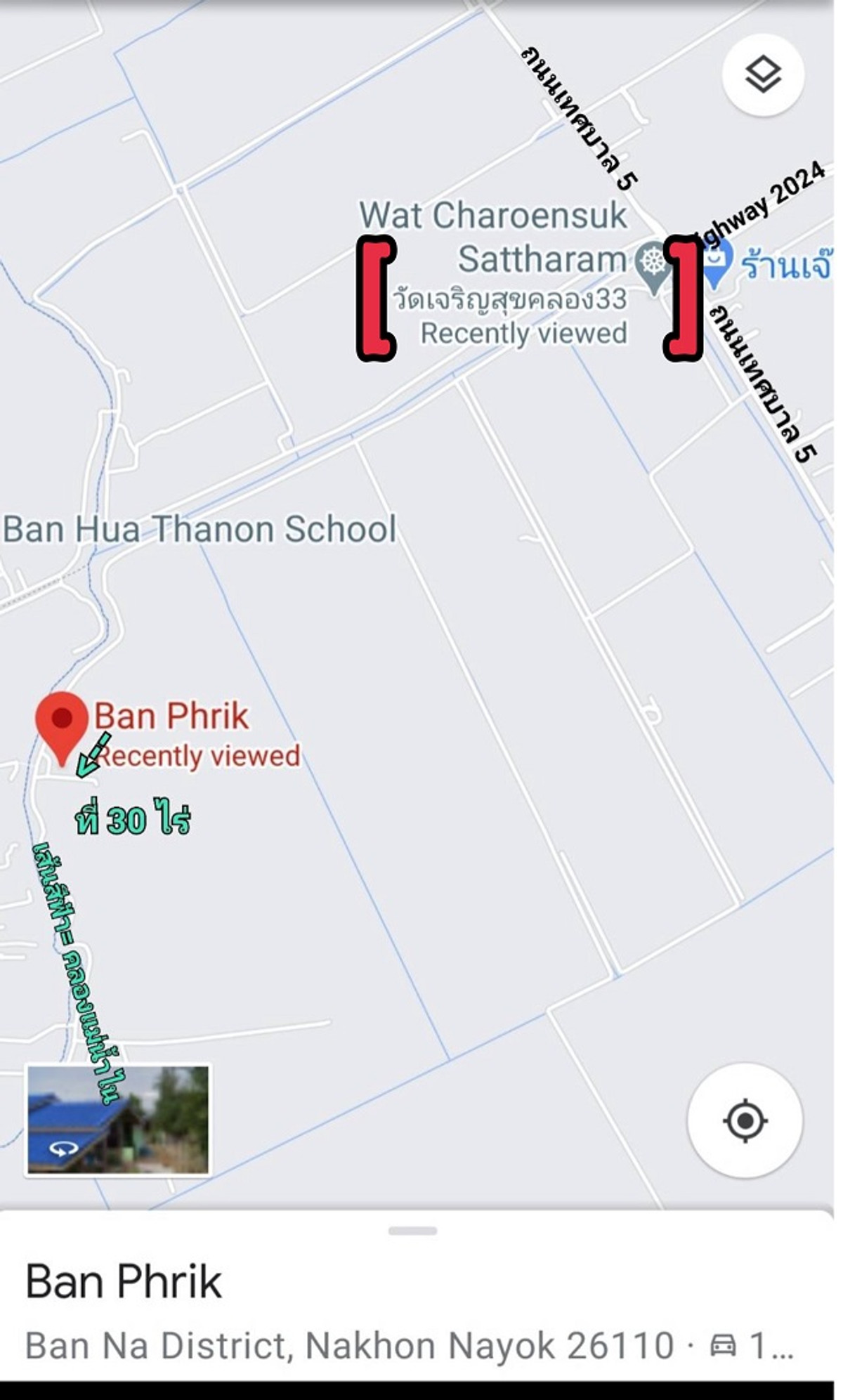Screen dimensions: 843x1400
Task: Open Wat Charoensuk Sattharam place label
Action: [x=495, y=239]
